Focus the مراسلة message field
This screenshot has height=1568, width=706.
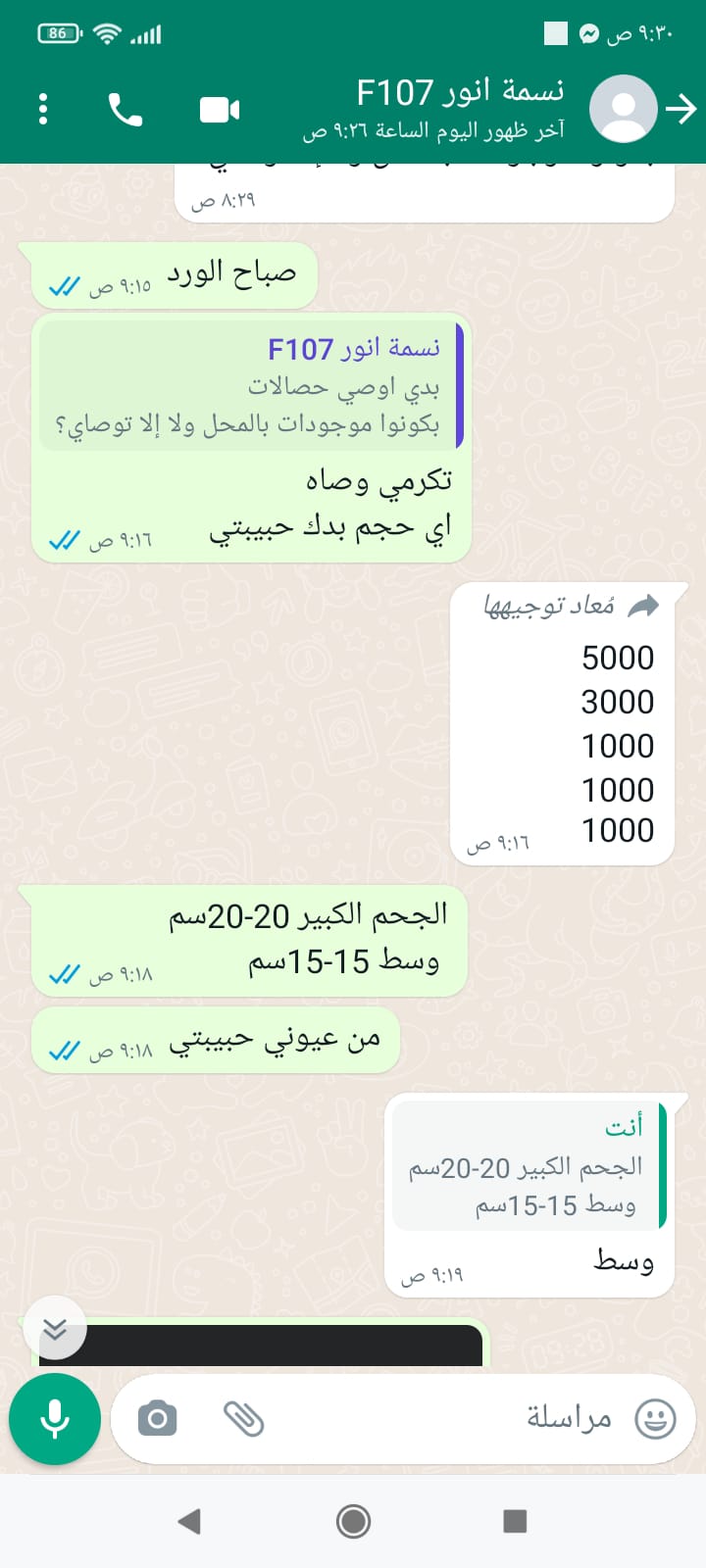(441, 1418)
